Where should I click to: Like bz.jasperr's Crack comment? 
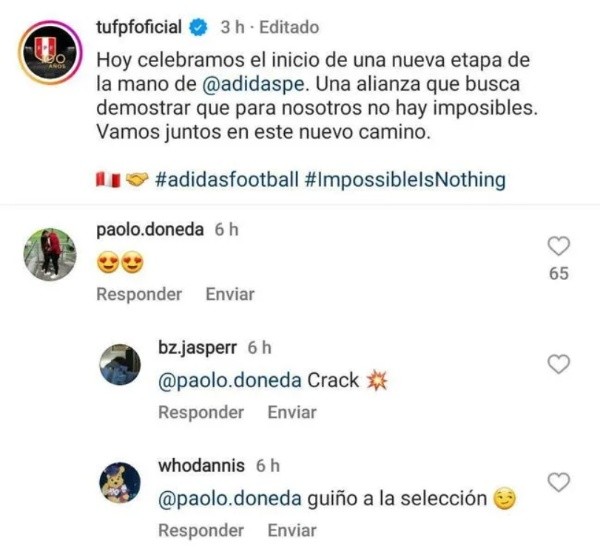(559, 364)
